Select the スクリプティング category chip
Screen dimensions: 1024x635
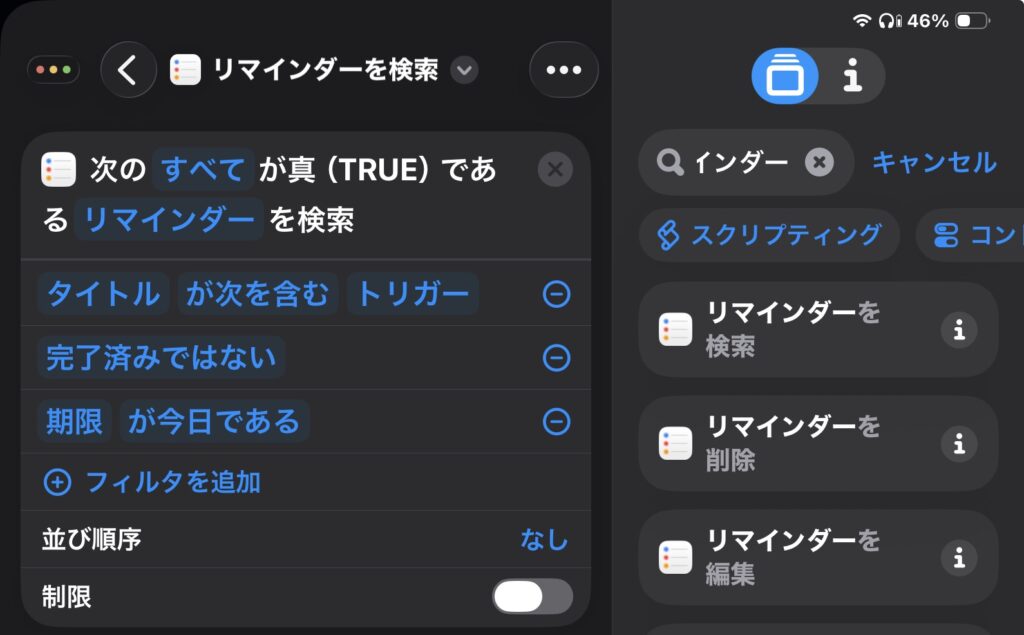(x=770, y=235)
